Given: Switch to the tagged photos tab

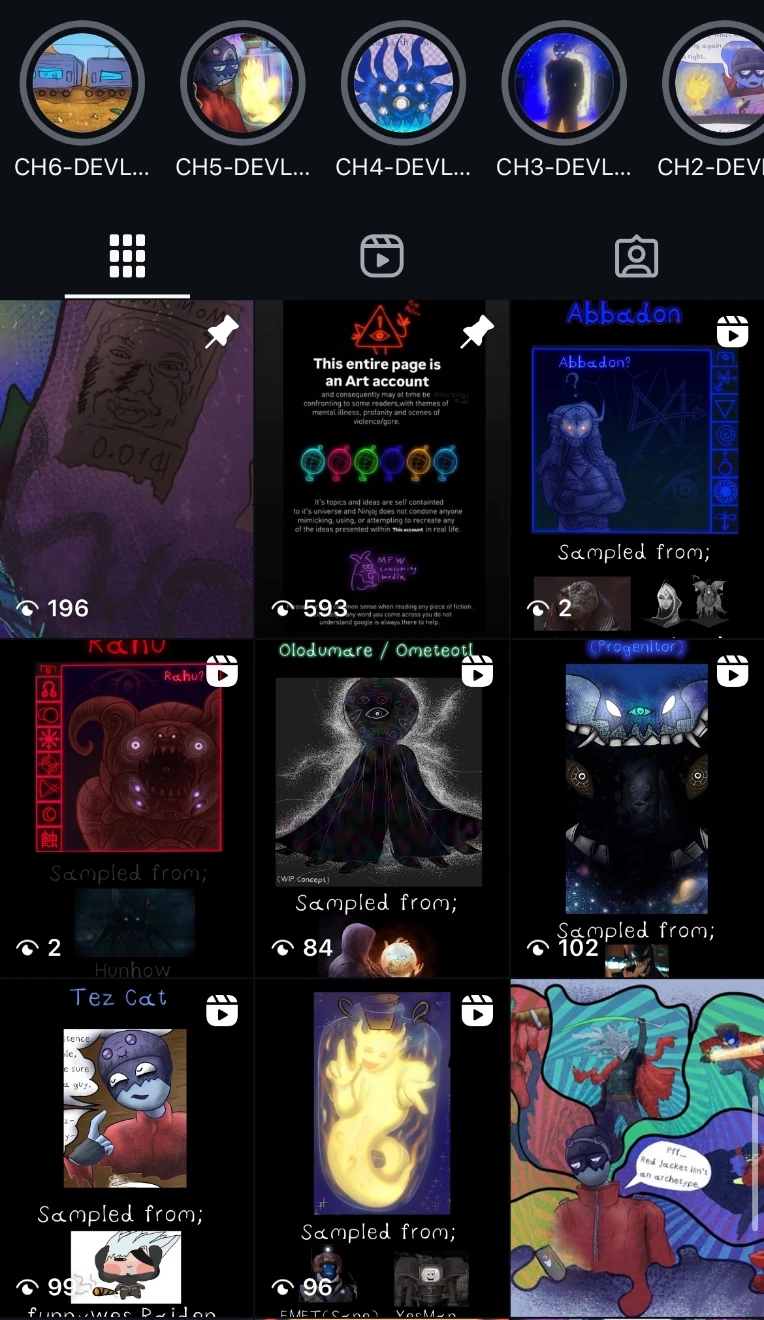Looking at the screenshot, I should 636,257.
